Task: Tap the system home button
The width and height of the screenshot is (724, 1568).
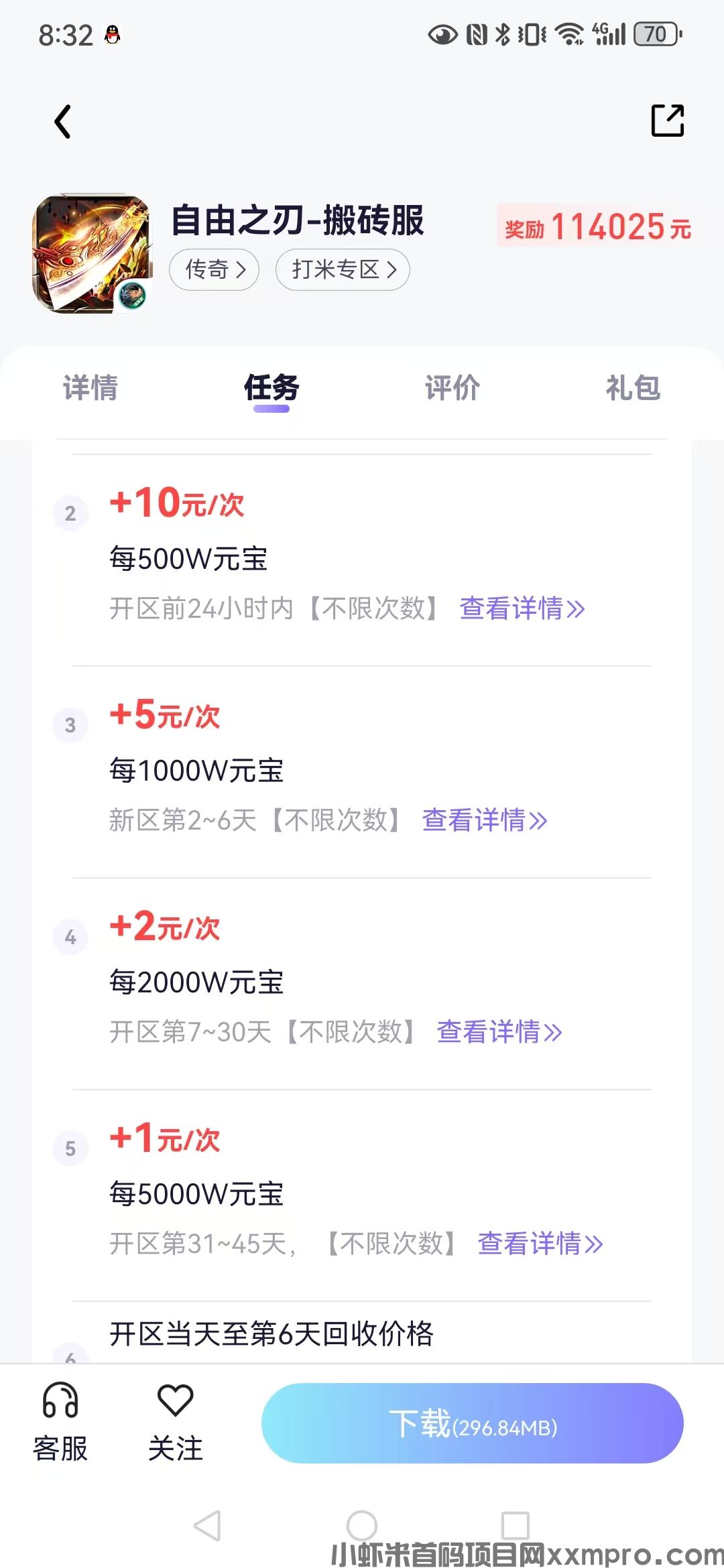Action: pos(362,1526)
